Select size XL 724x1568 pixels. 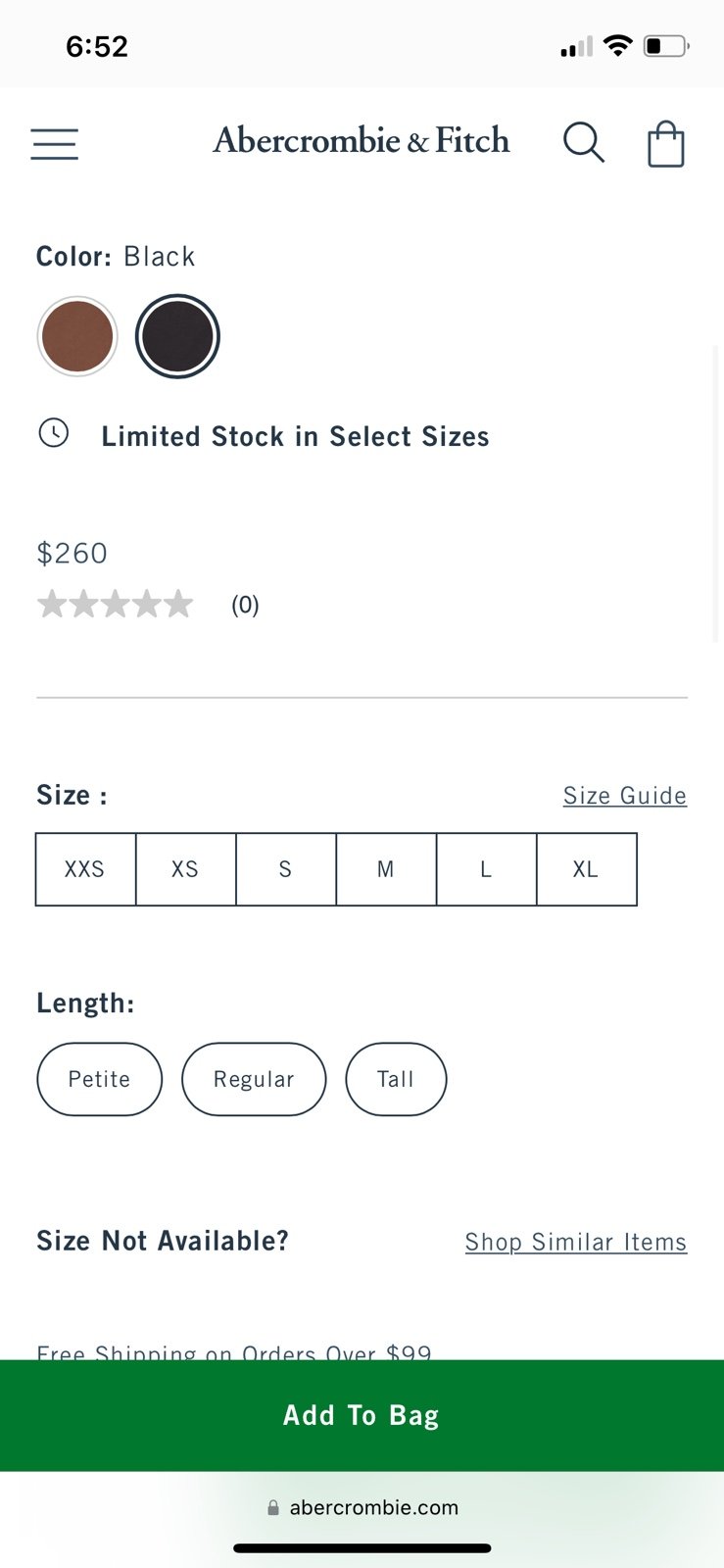[x=586, y=869]
